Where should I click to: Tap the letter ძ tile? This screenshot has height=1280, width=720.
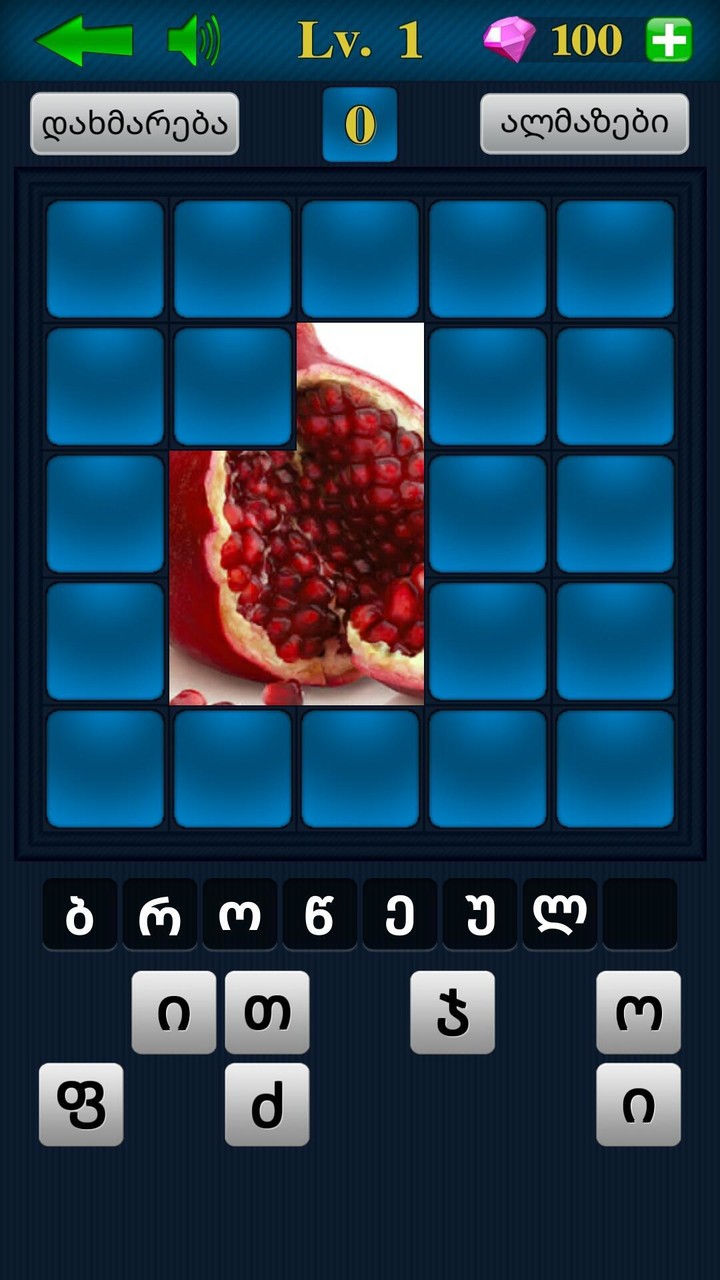267,1104
